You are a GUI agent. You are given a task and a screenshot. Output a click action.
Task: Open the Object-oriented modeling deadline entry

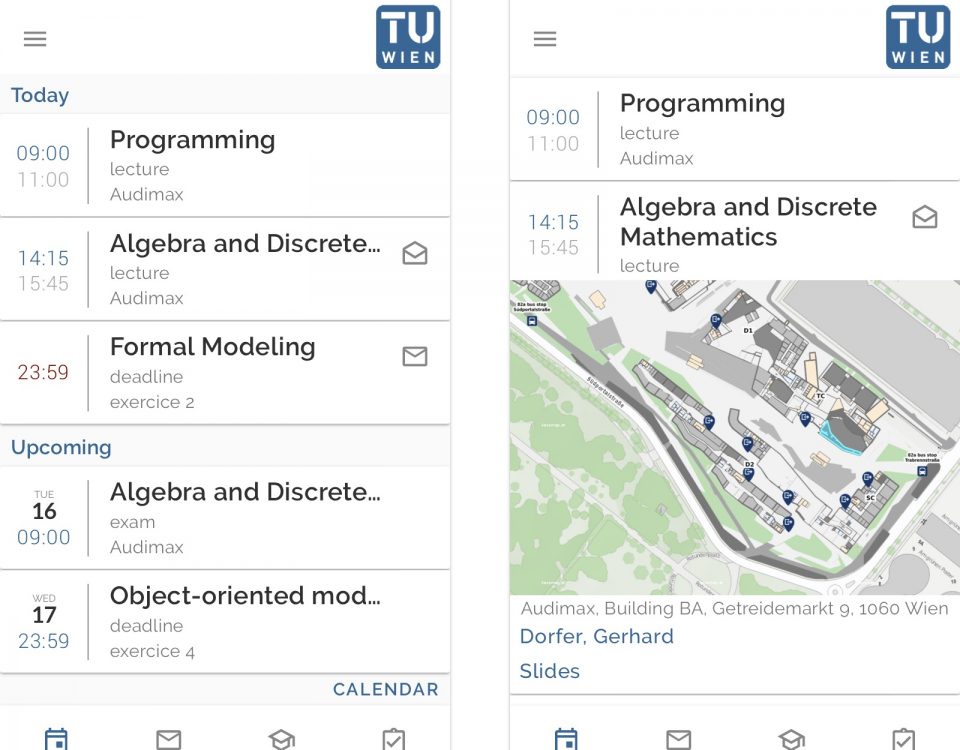coord(244,622)
